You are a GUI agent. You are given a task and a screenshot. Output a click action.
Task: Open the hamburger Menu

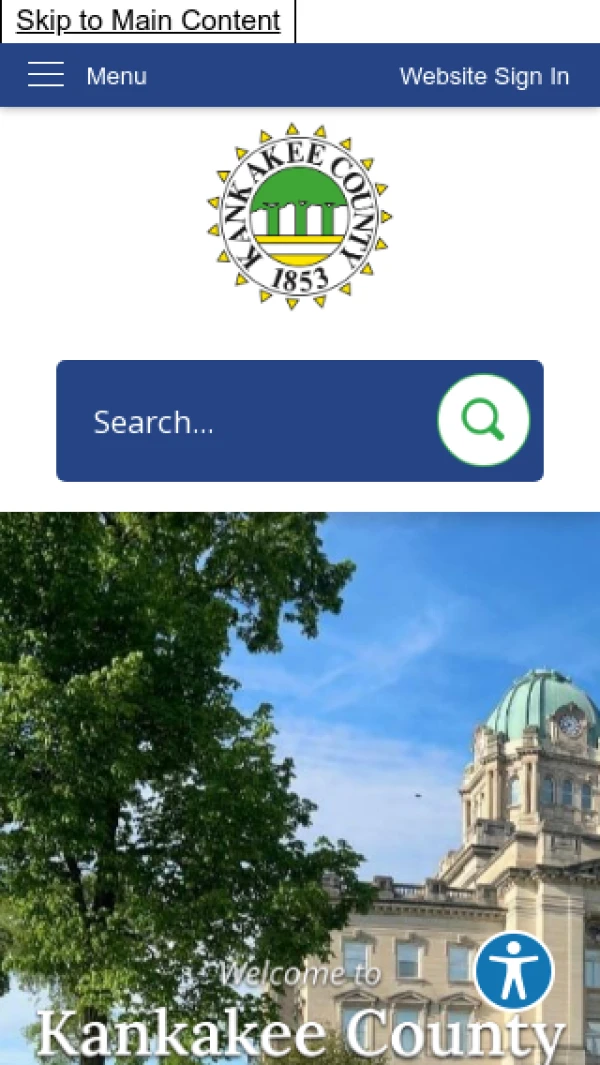point(87,76)
